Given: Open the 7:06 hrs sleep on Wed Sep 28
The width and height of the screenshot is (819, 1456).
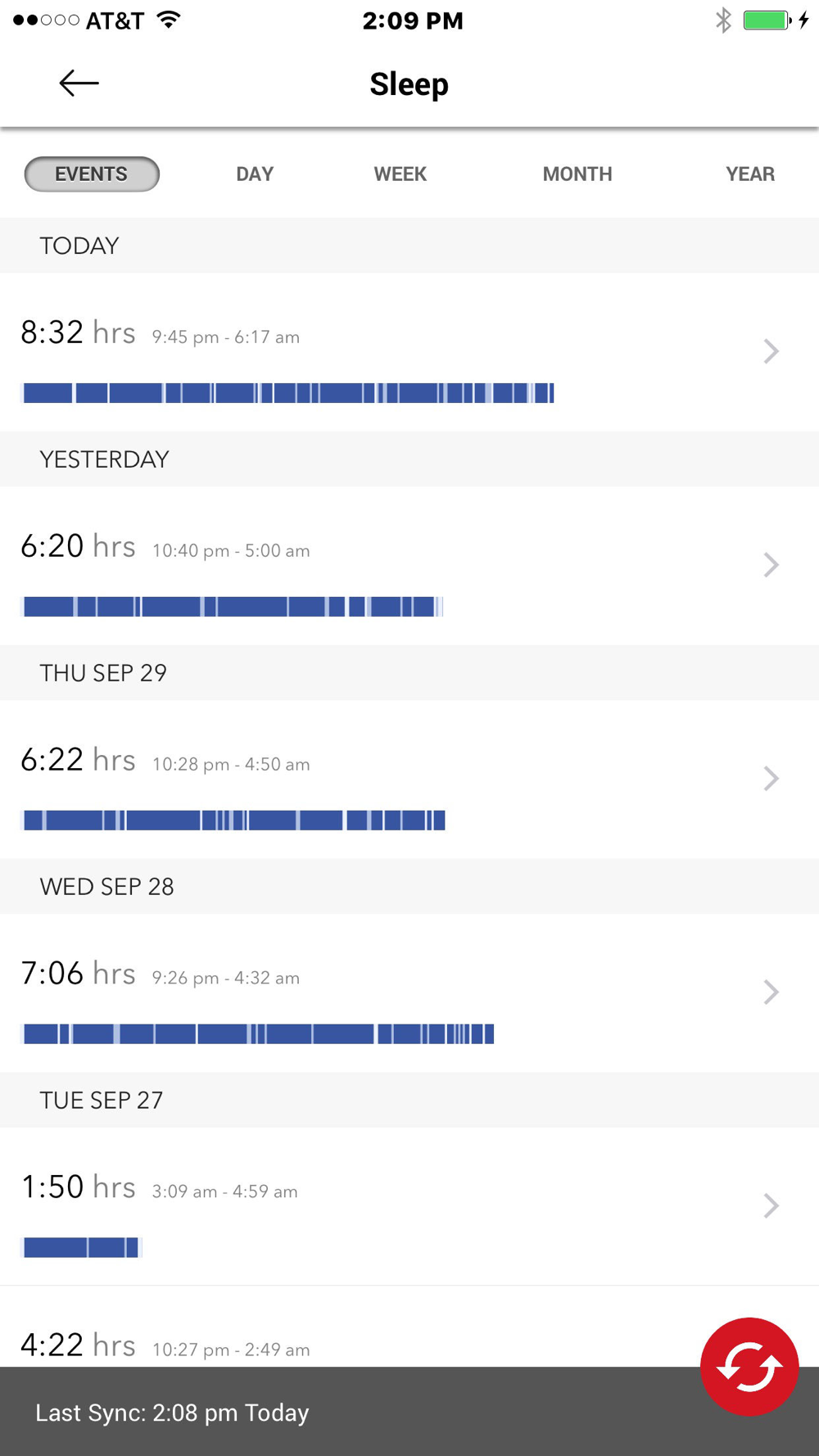Looking at the screenshot, I should coord(409,993).
